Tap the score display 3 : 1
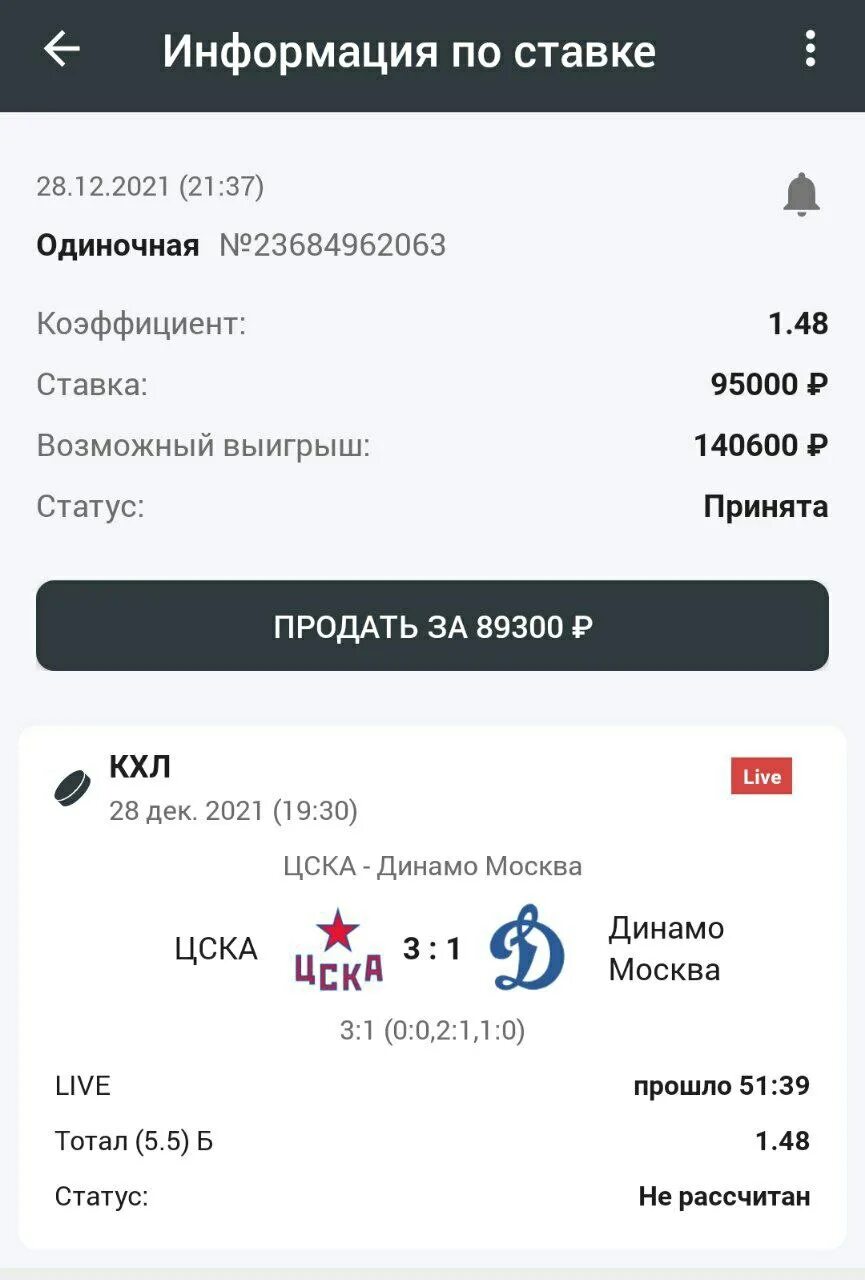Viewport: 865px width, 1280px height. (x=434, y=948)
